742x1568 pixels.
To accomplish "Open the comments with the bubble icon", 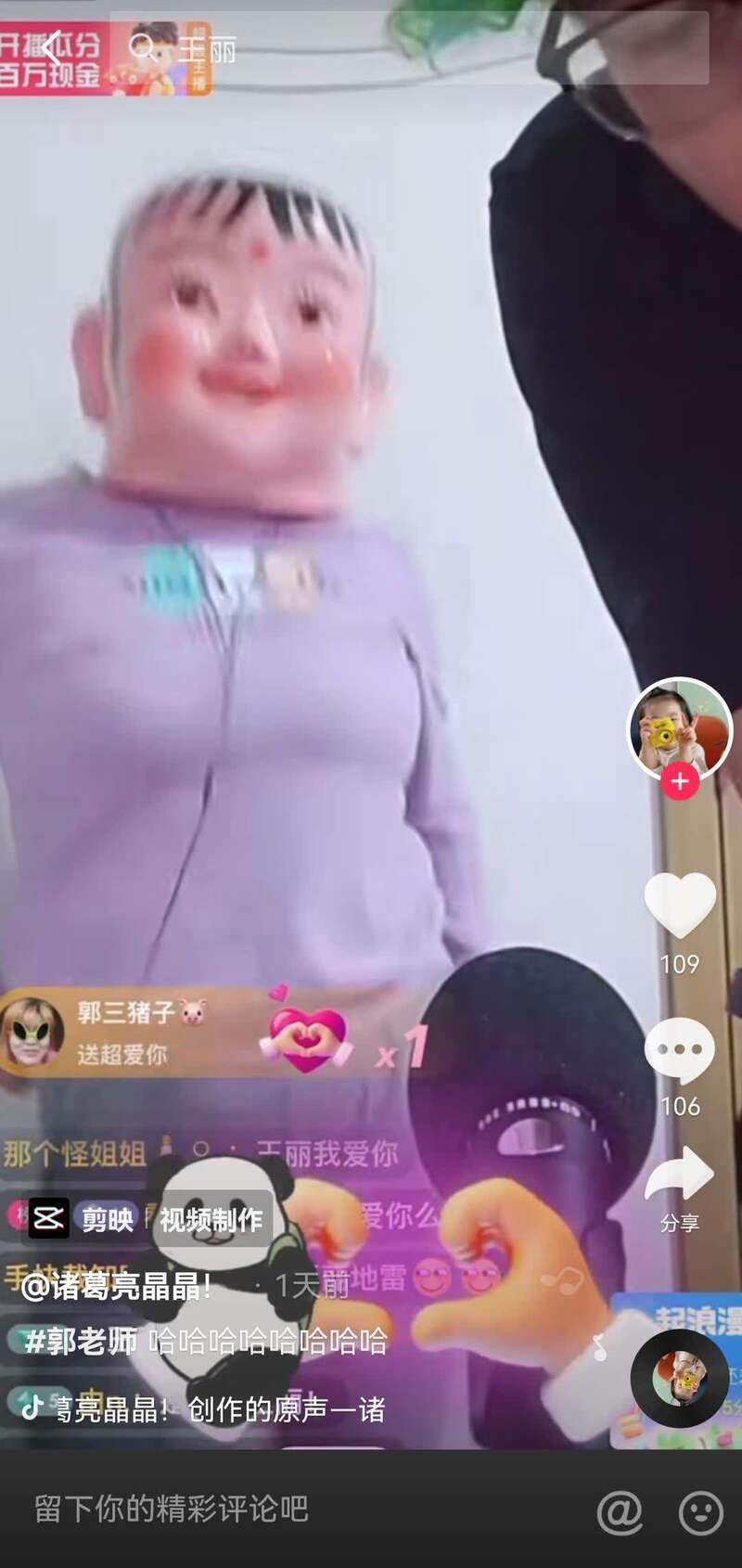I will [x=680, y=1052].
